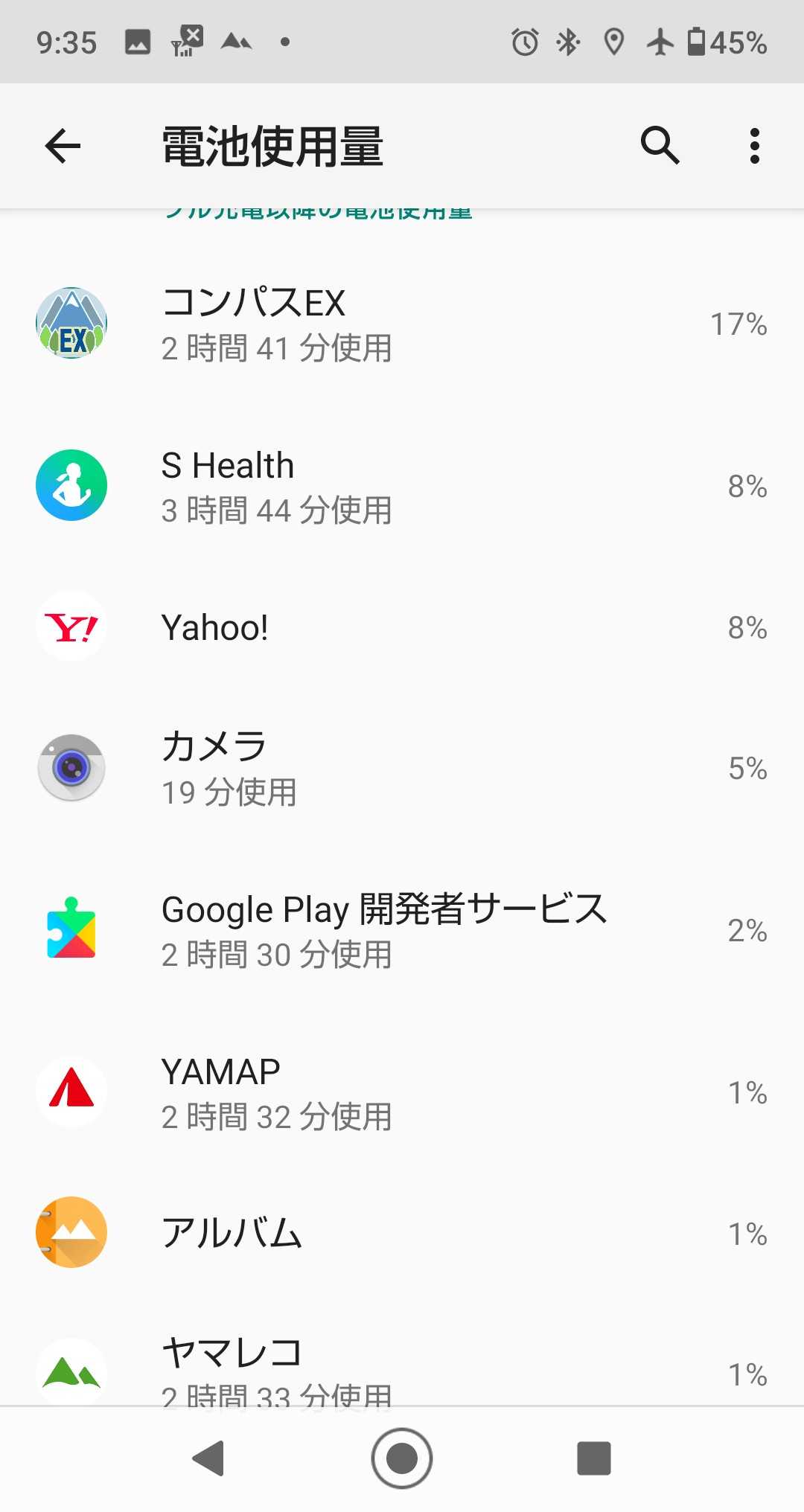This screenshot has height=1512, width=804.
Task: View S Health battery usage details
Action: tap(402, 486)
